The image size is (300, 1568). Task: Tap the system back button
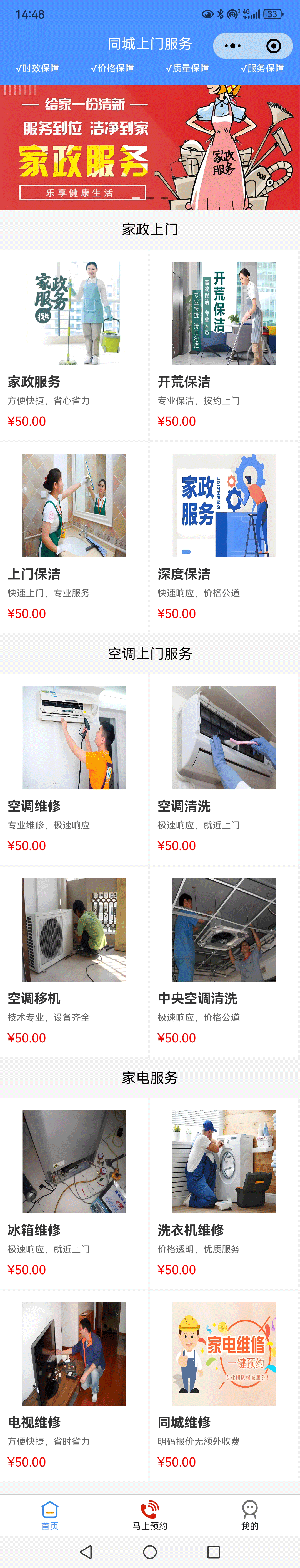coord(86,1552)
